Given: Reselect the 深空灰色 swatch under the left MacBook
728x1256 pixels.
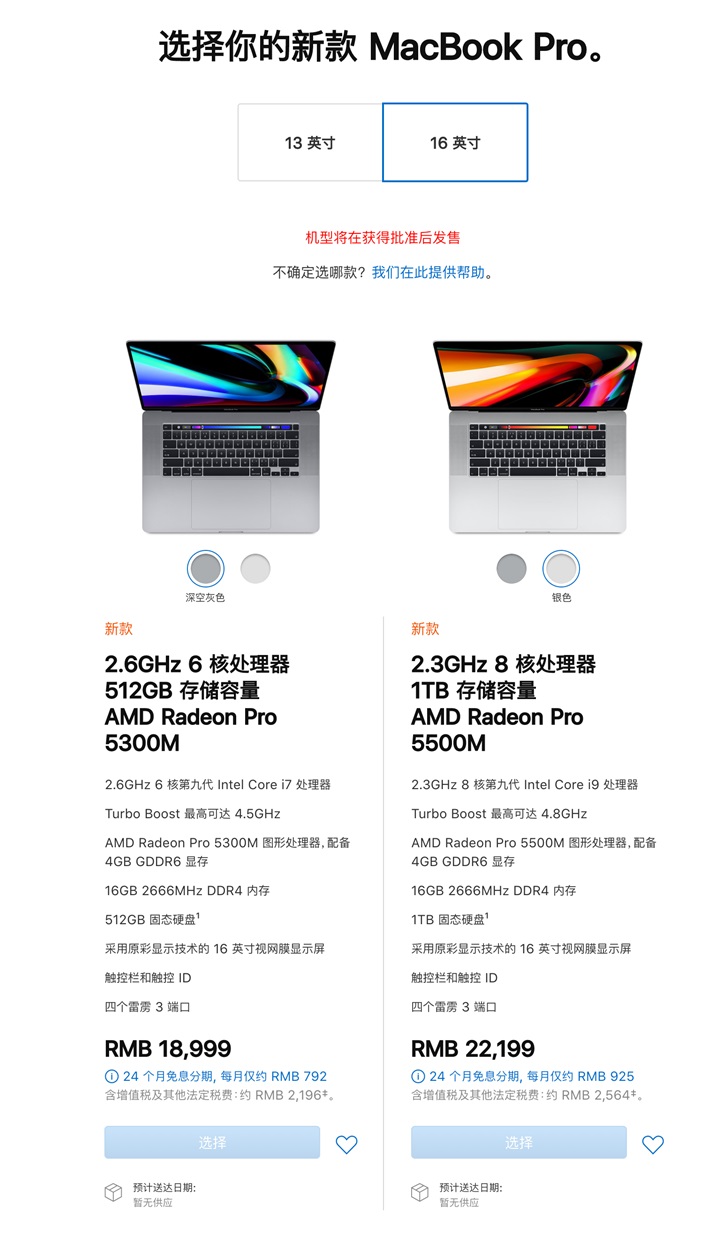Looking at the screenshot, I should (x=206, y=568).
